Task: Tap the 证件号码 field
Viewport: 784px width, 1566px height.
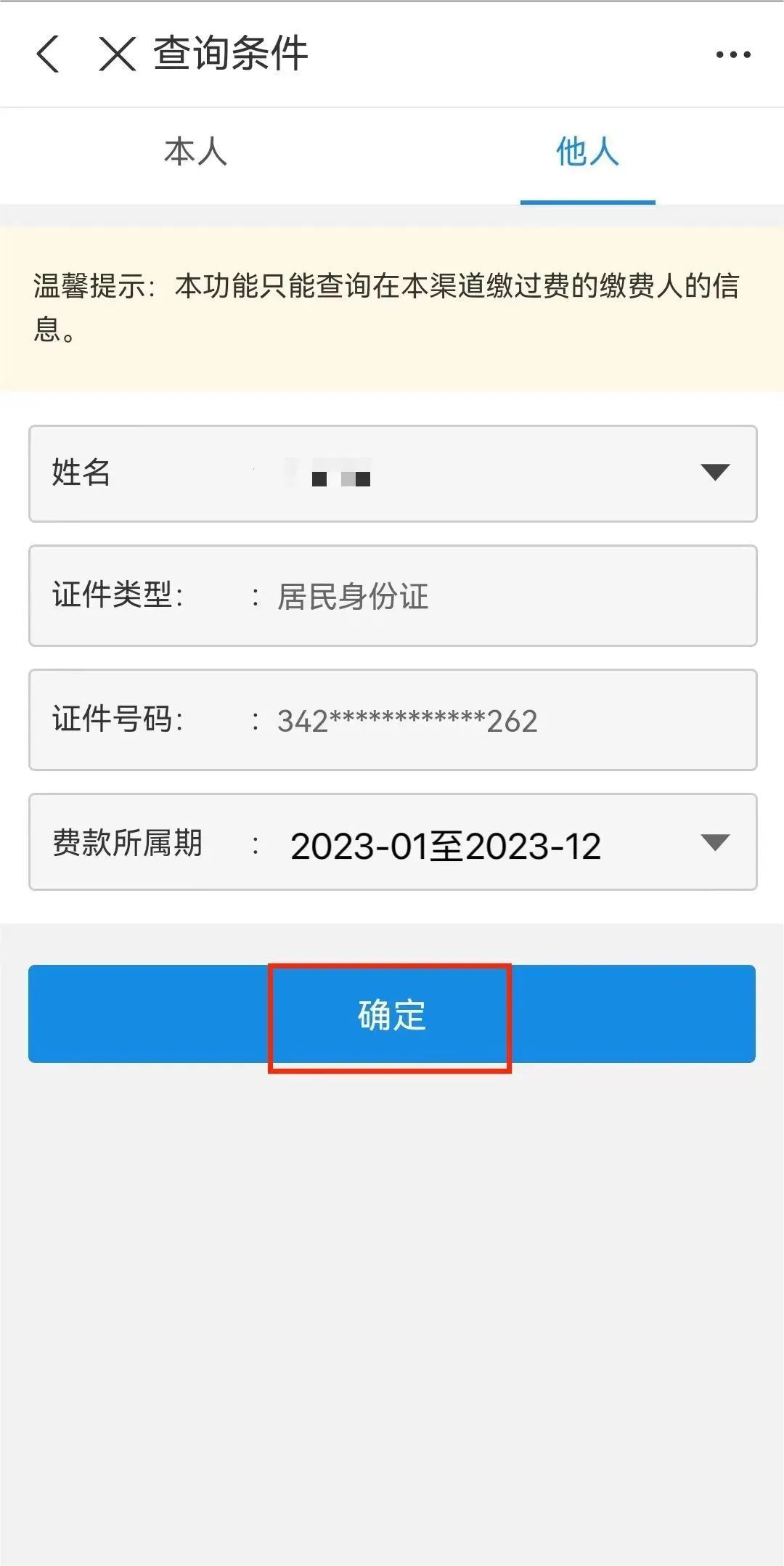Action: [x=393, y=720]
